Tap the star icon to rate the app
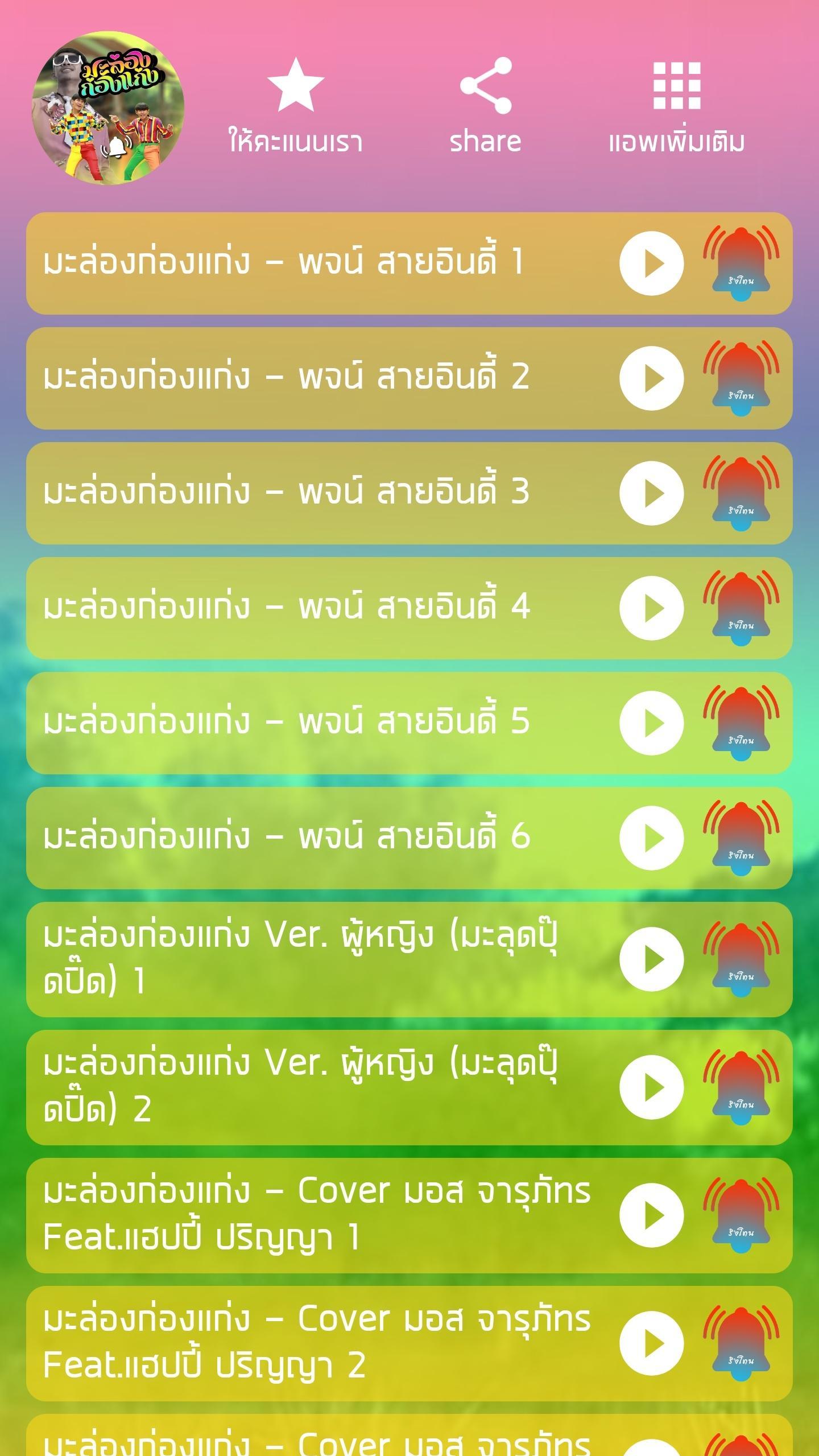Screen dimensions: 819x1456 [x=295, y=85]
